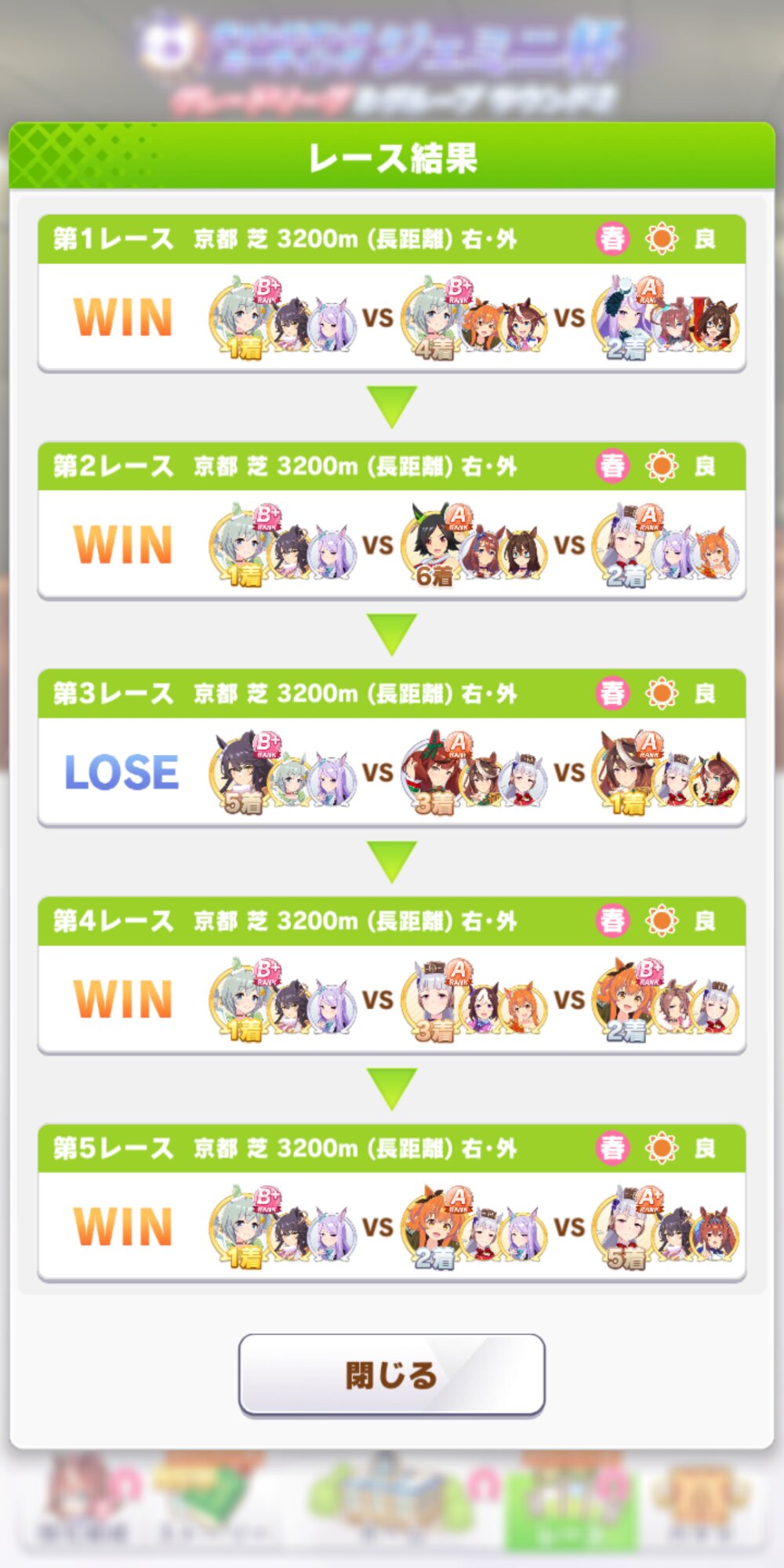Close the race results dialog with 閉じる
784x1568 pixels.
(391, 1375)
